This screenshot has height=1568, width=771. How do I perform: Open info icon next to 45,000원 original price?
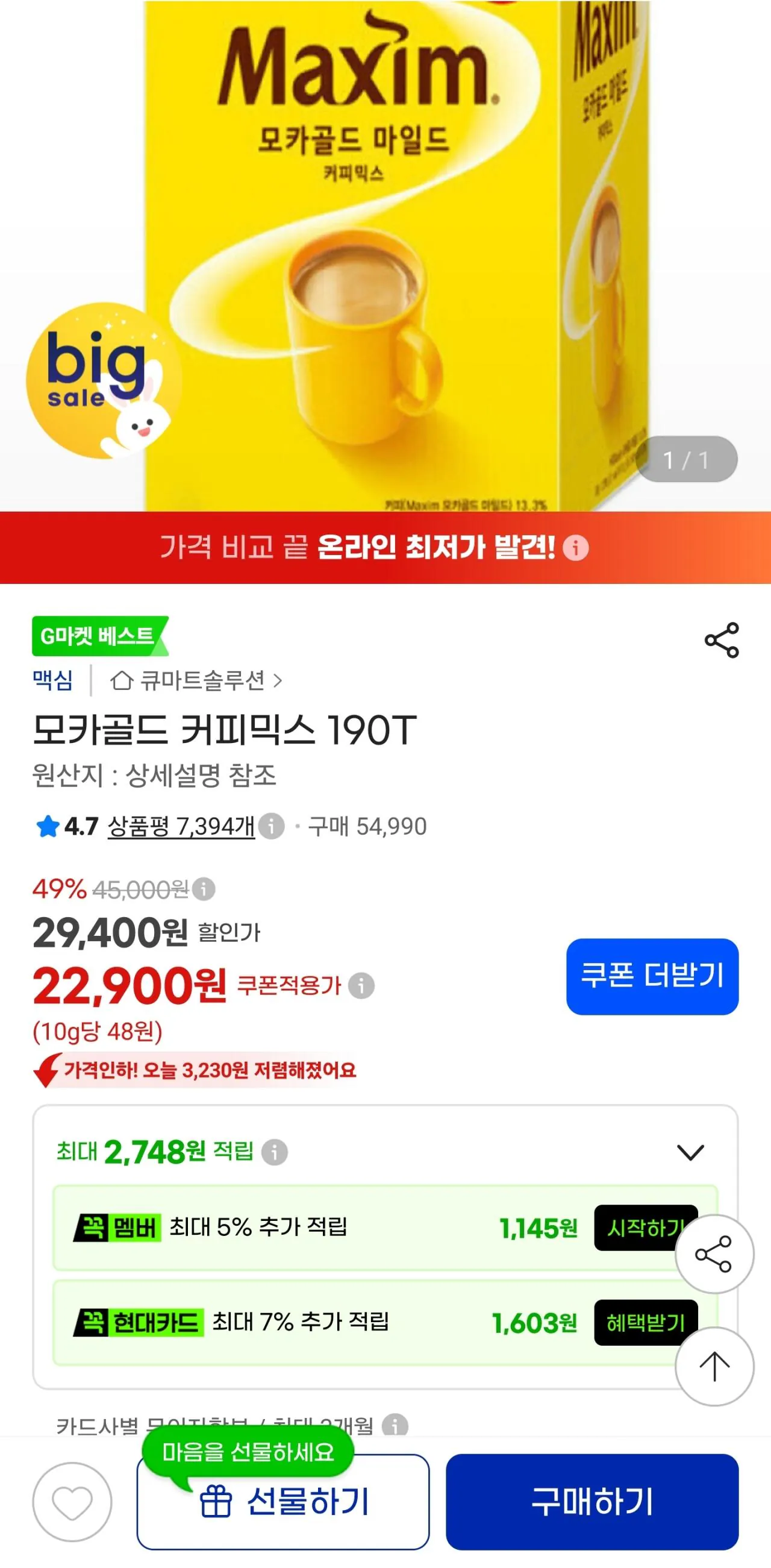pyautogui.click(x=204, y=889)
